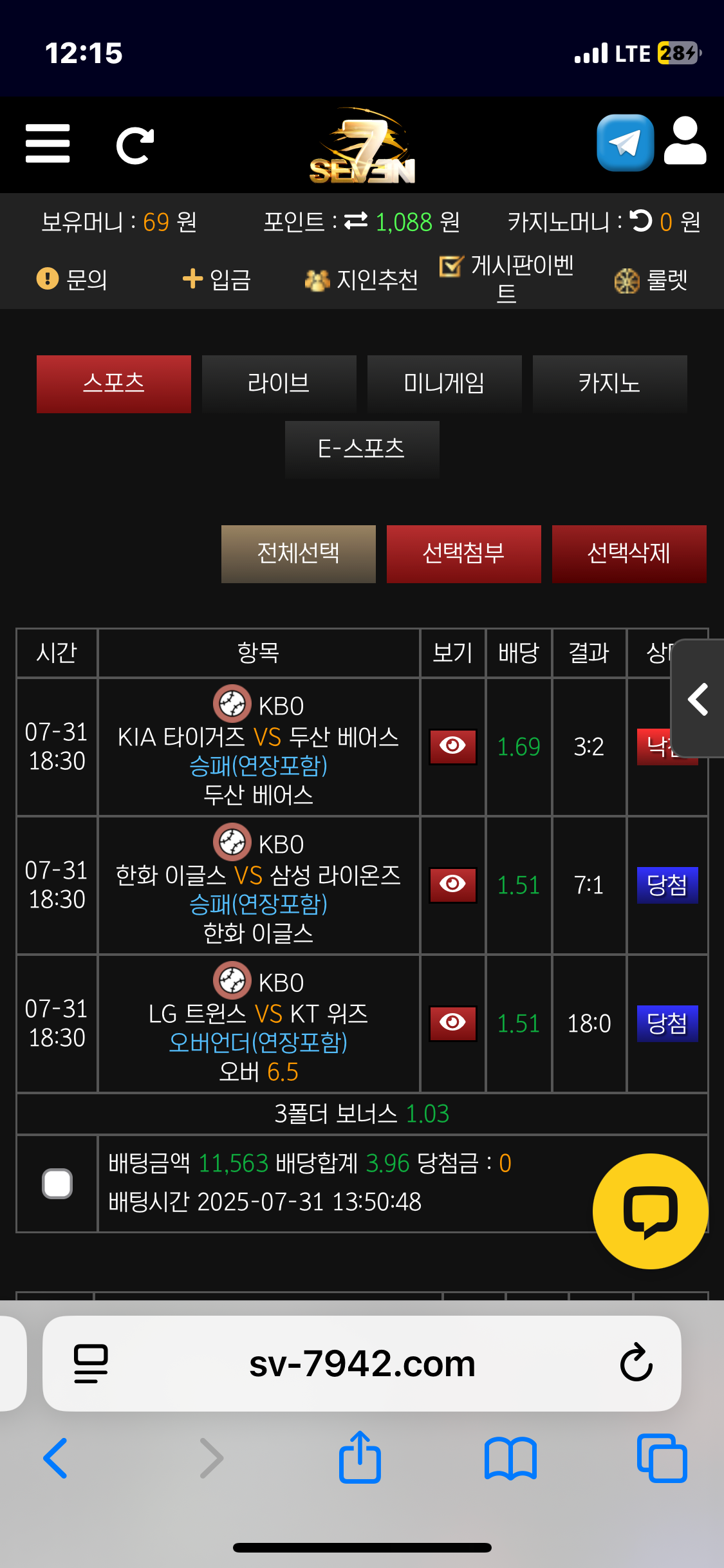
Task: Switch to the 라이브 tab
Action: pos(279,384)
